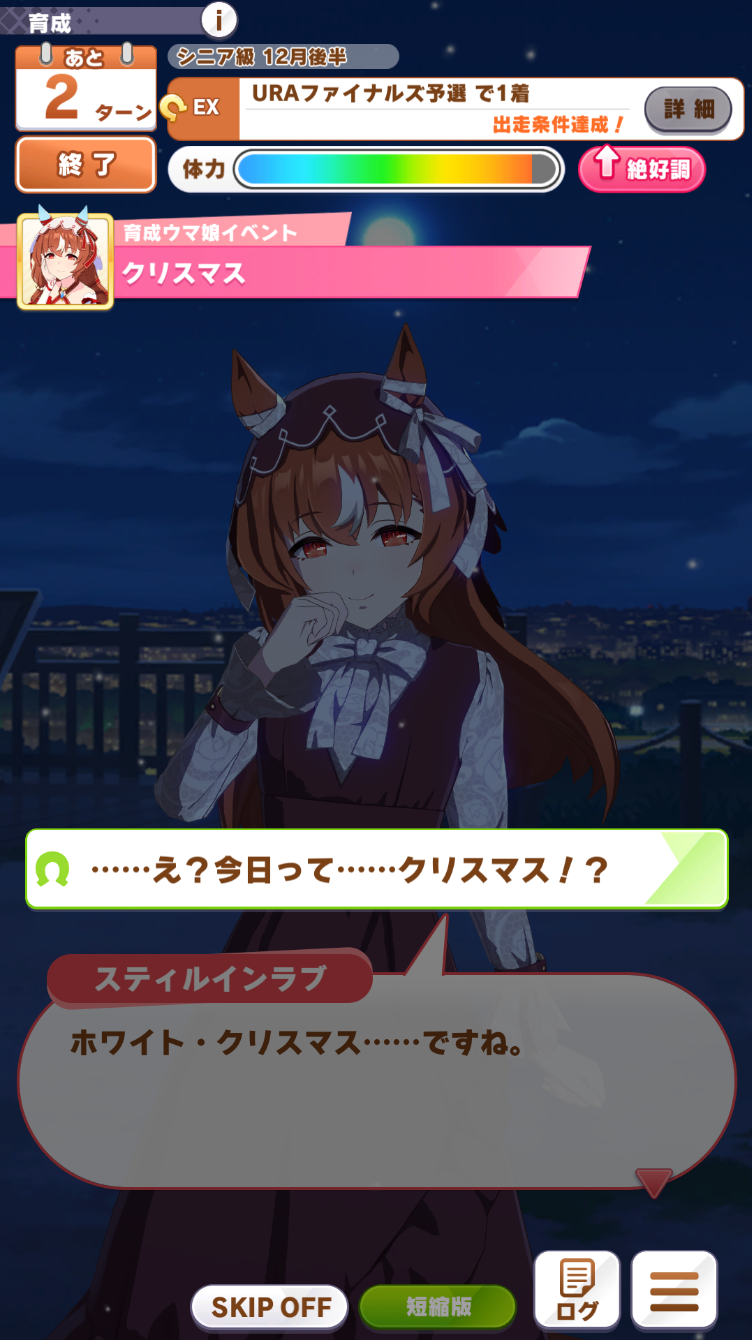The height and width of the screenshot is (1340, 752).
Task: Tap the 絶好調 condition indicator
Action: [642, 168]
